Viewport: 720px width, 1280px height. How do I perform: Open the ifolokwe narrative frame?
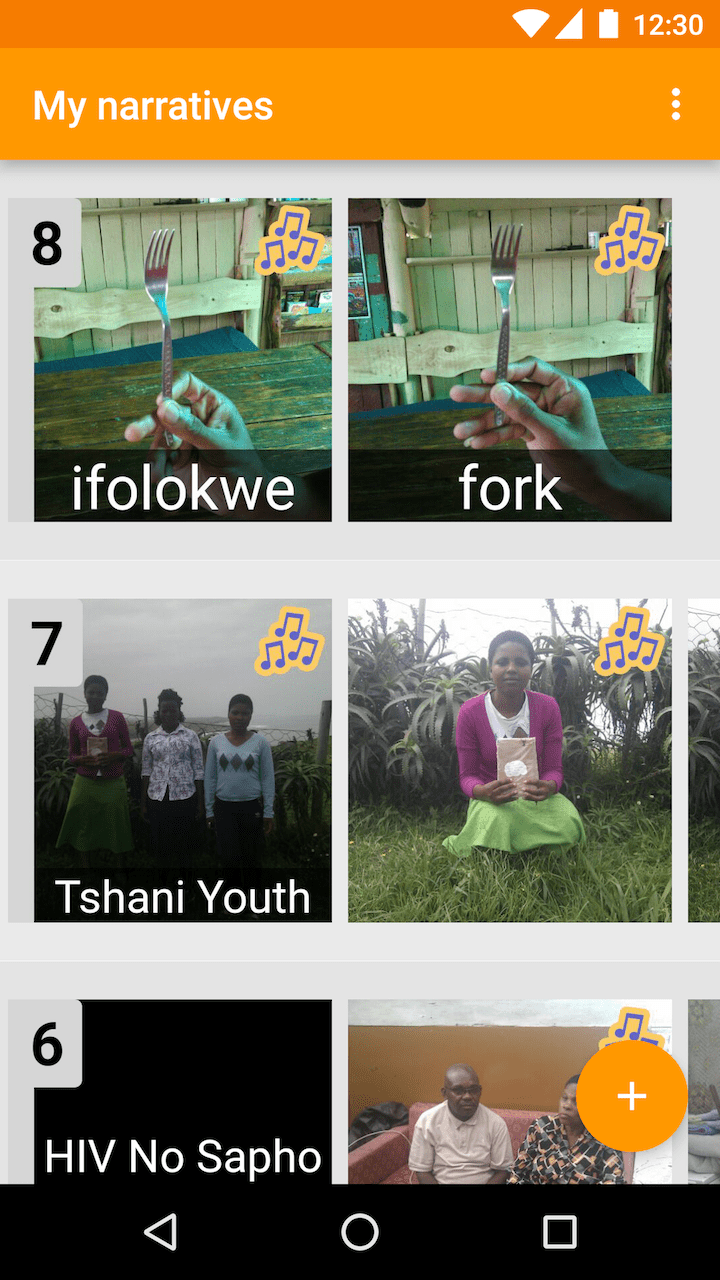183,360
